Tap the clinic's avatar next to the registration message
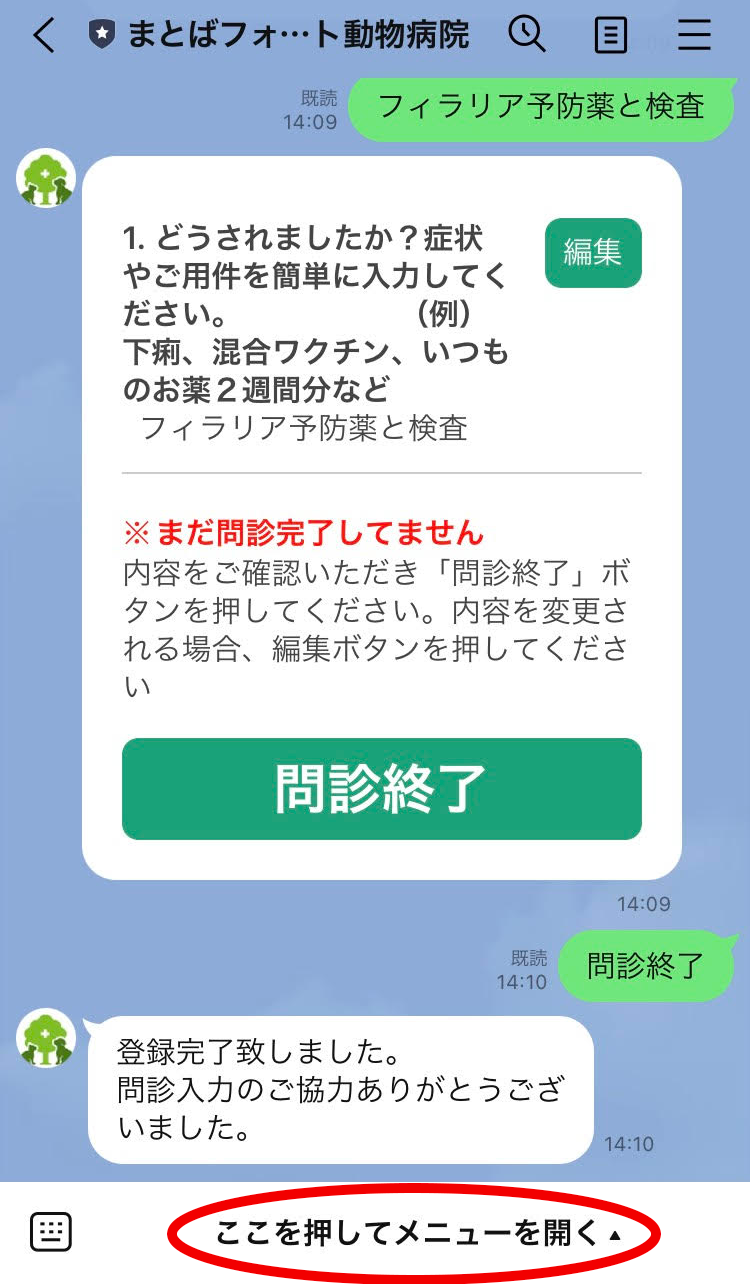750x1284 pixels. click(x=46, y=1041)
